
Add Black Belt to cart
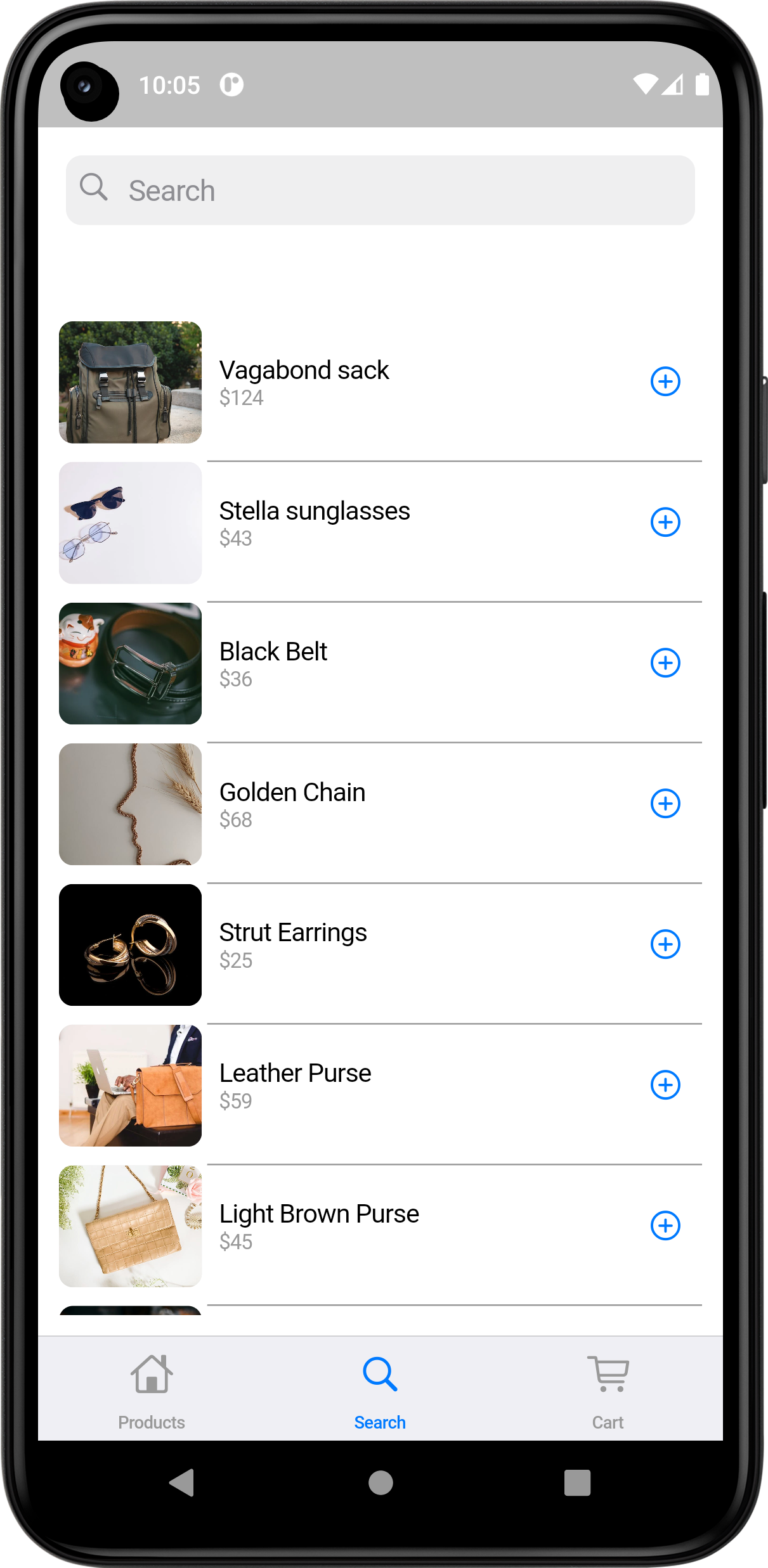(x=665, y=662)
